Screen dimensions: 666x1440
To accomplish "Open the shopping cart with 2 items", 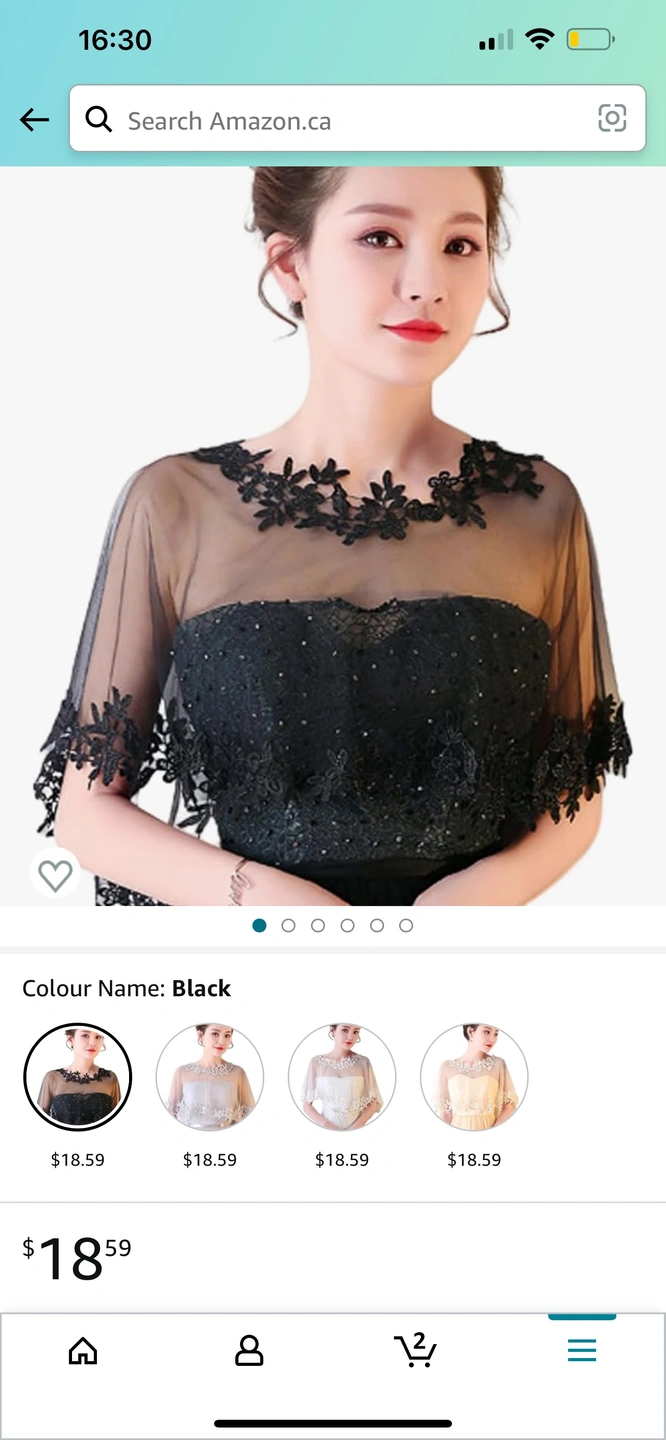I will [x=415, y=1350].
